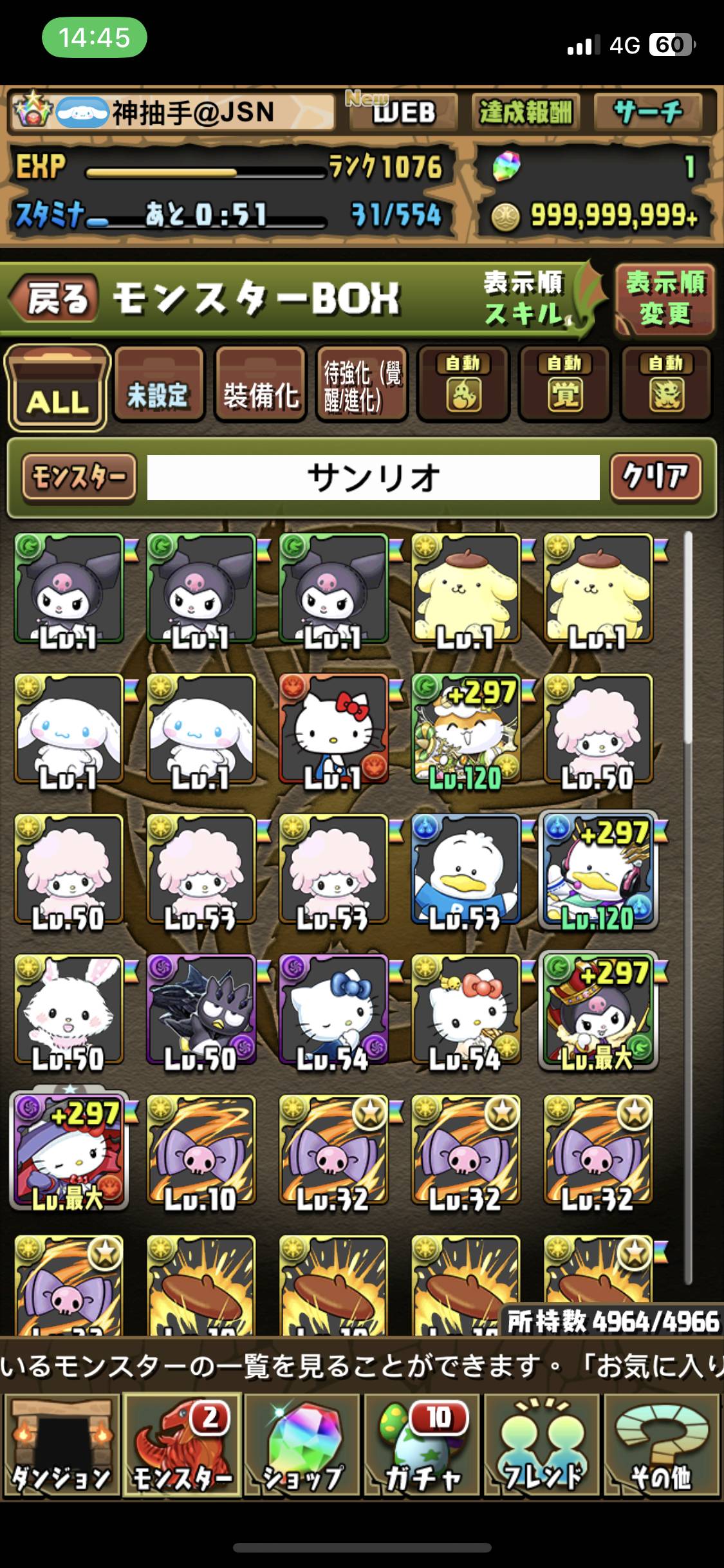Viewport: 724px width, 1568px height.
Task: Go back with the 戻る button
Action: (54, 299)
